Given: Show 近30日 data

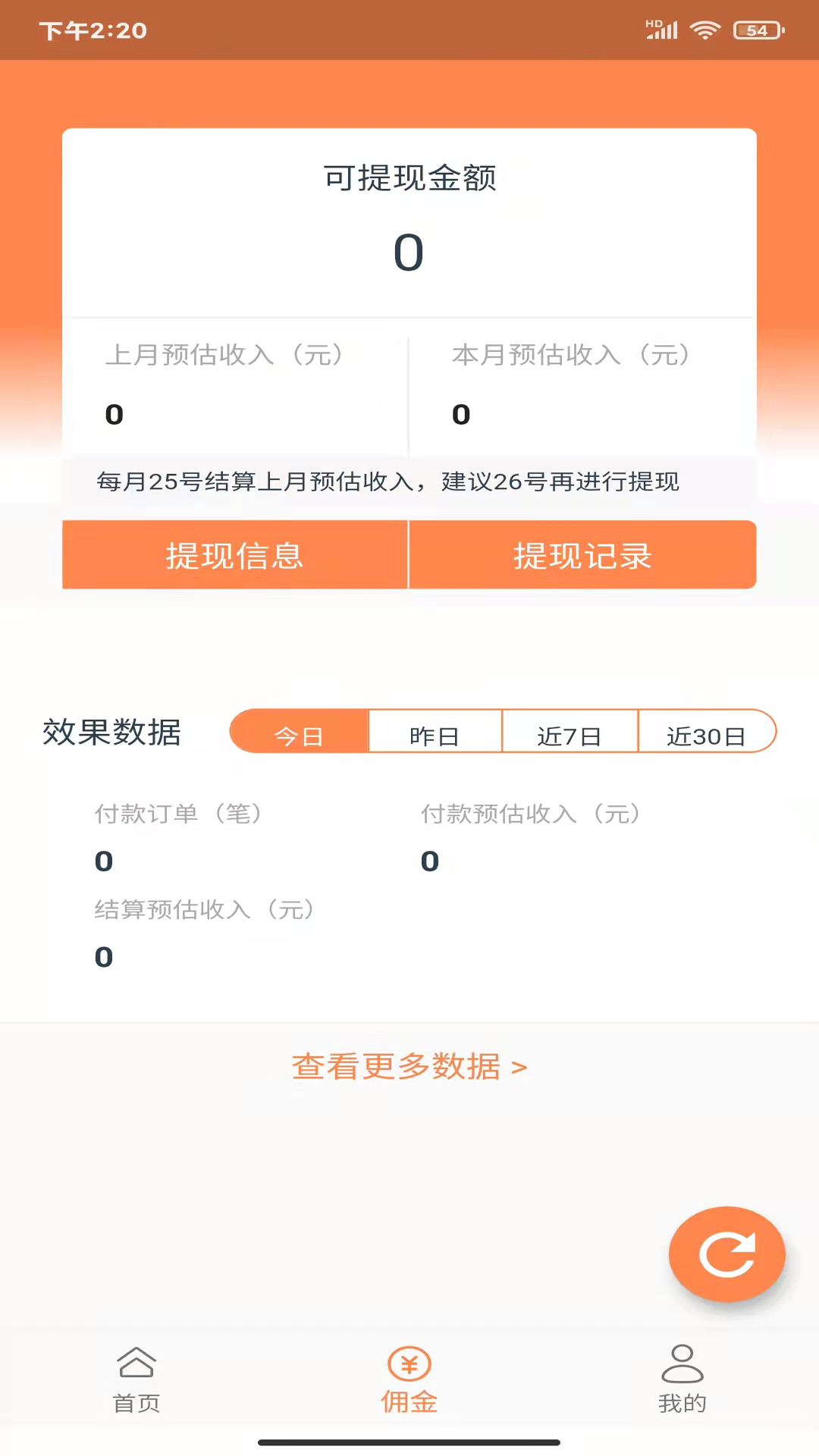Looking at the screenshot, I should coord(707,732).
